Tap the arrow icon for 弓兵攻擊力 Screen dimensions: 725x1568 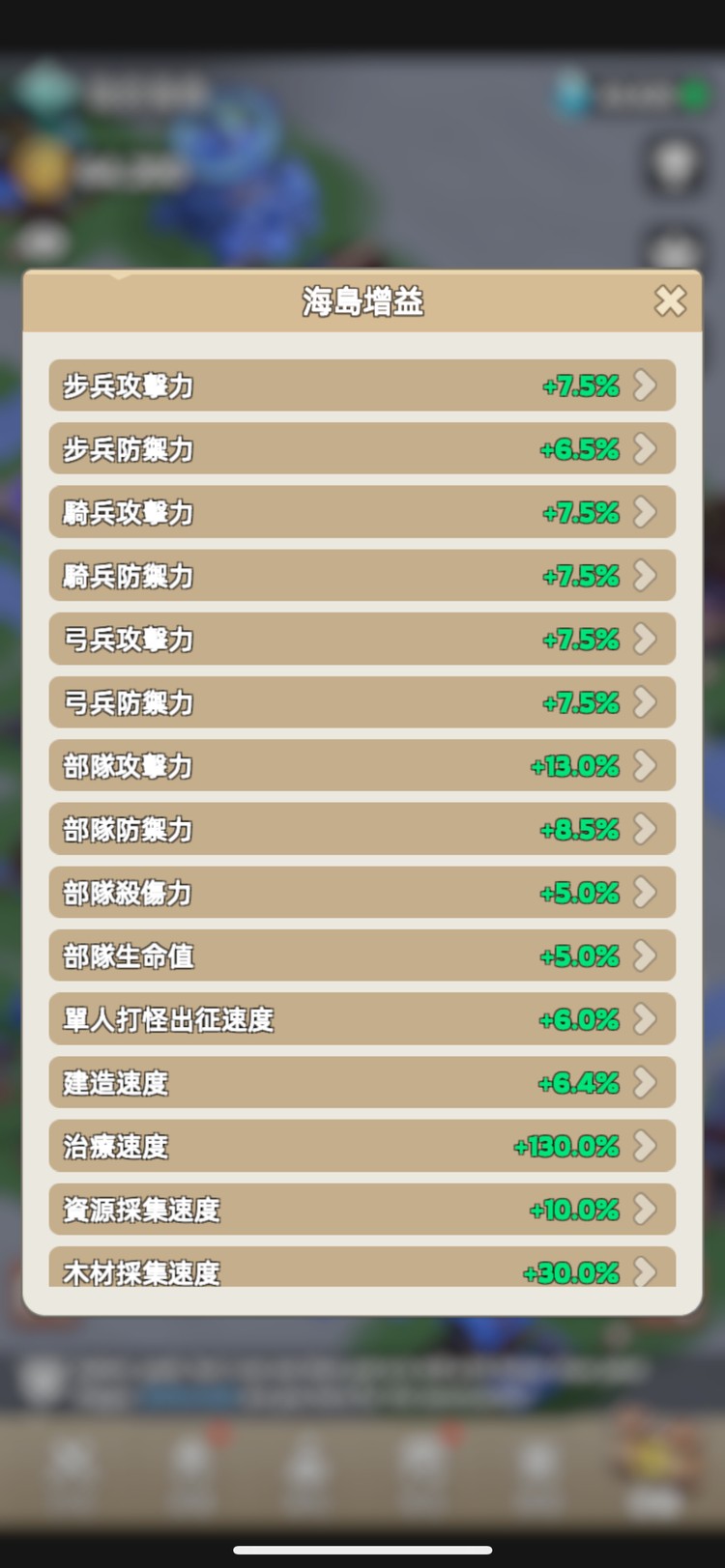coord(646,639)
